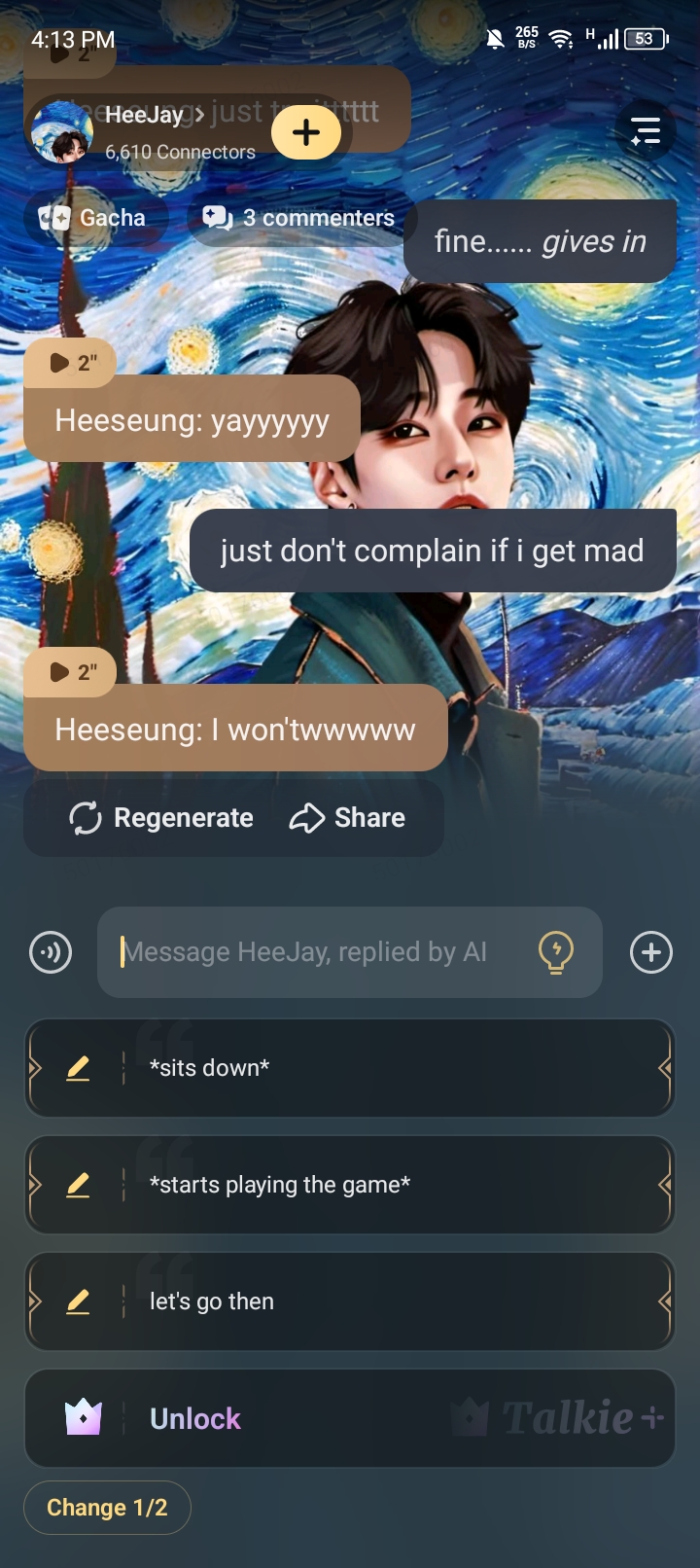The height and width of the screenshot is (1568, 700).
Task: Tap the voice mode icon beside input
Action: click(51, 952)
